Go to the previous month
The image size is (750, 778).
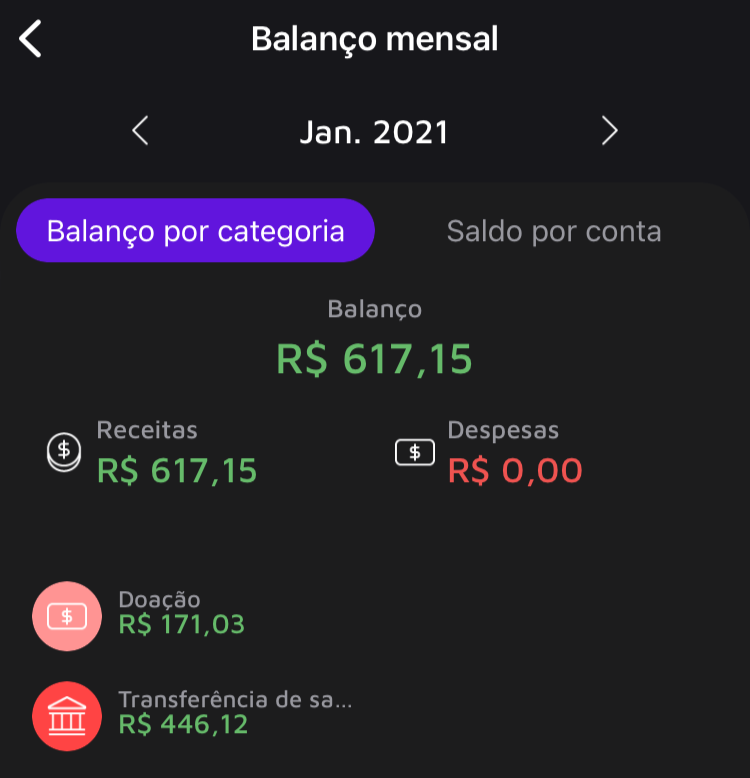click(x=140, y=131)
